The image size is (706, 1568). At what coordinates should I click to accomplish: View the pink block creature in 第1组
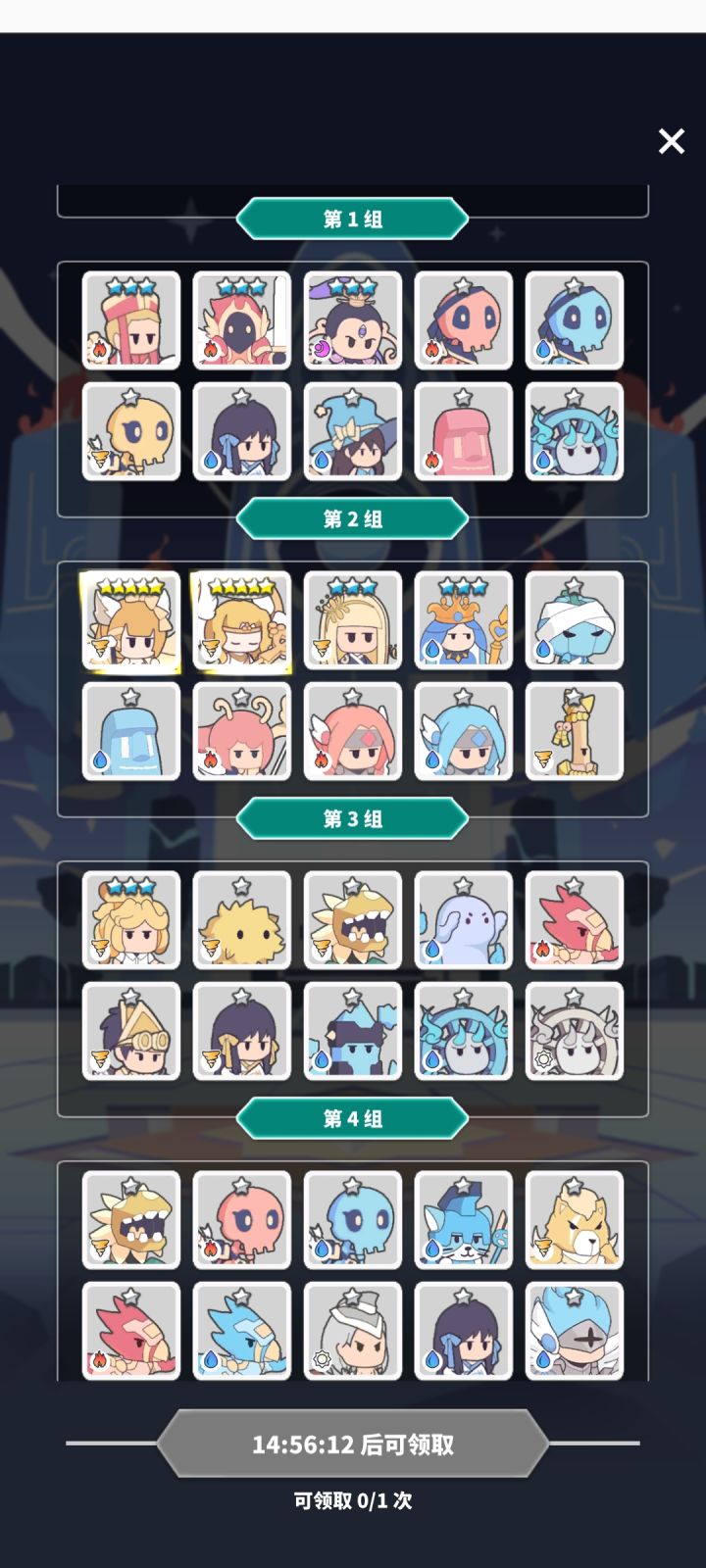(x=464, y=431)
